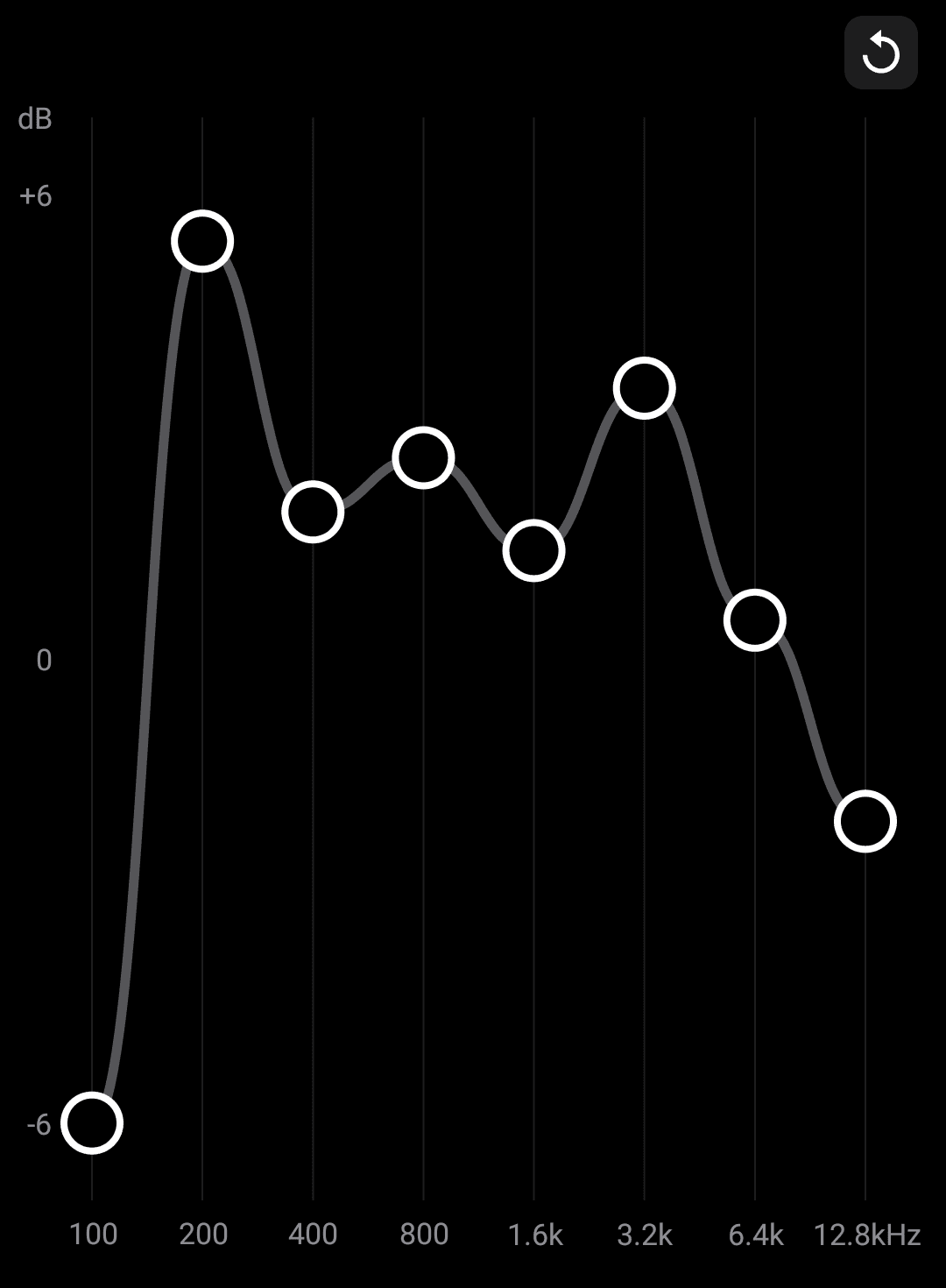This screenshot has width=946, height=1288.
Task: Select the 1.6k band handle
Action: pyautogui.click(x=533, y=550)
